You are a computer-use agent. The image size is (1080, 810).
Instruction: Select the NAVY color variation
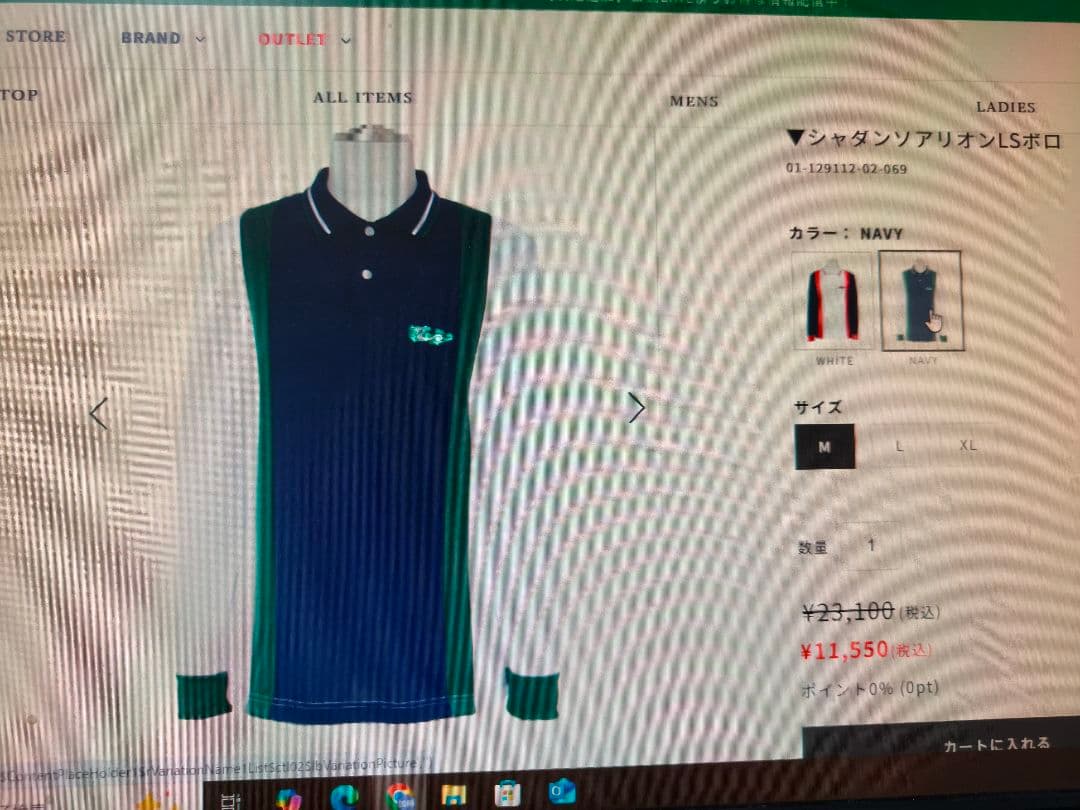[x=921, y=300]
